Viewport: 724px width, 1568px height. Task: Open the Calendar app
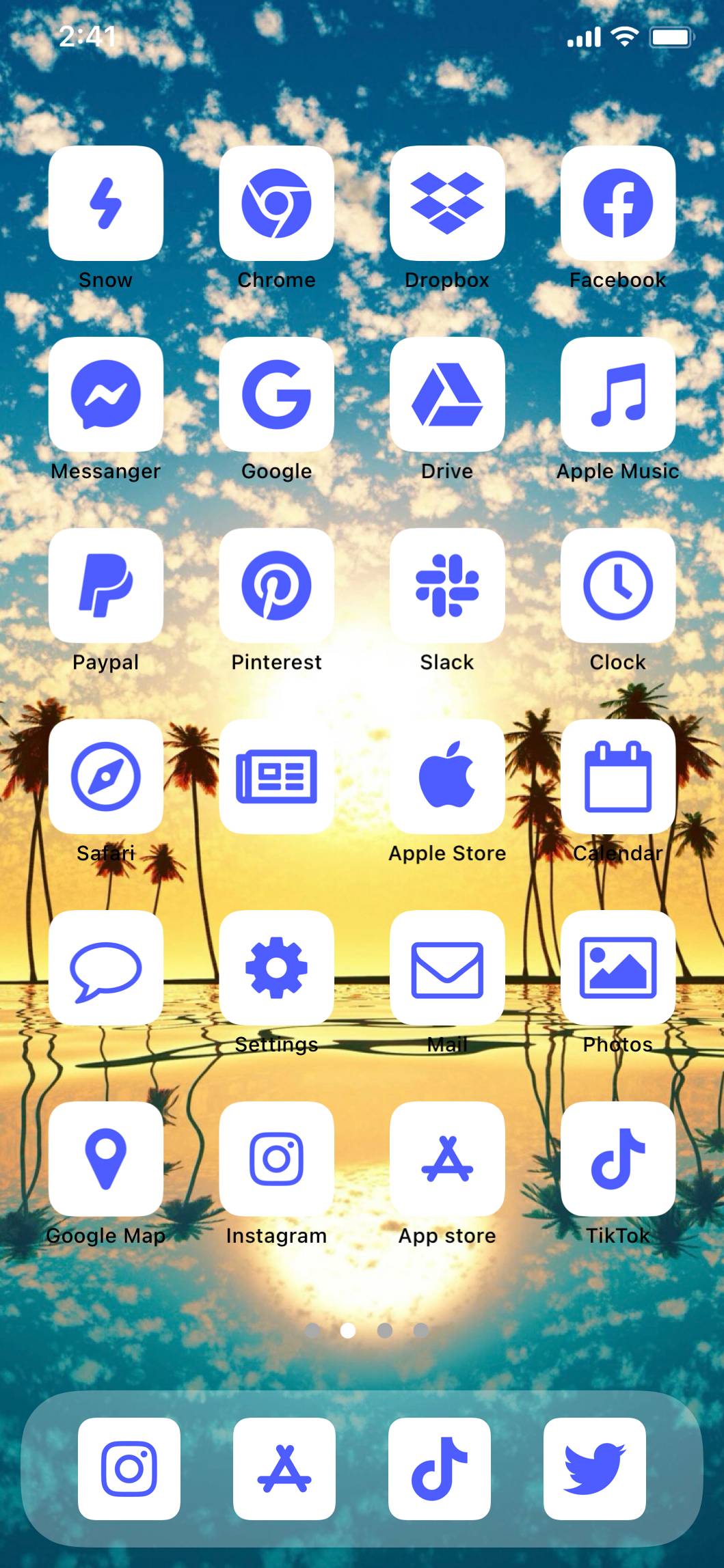[618, 777]
